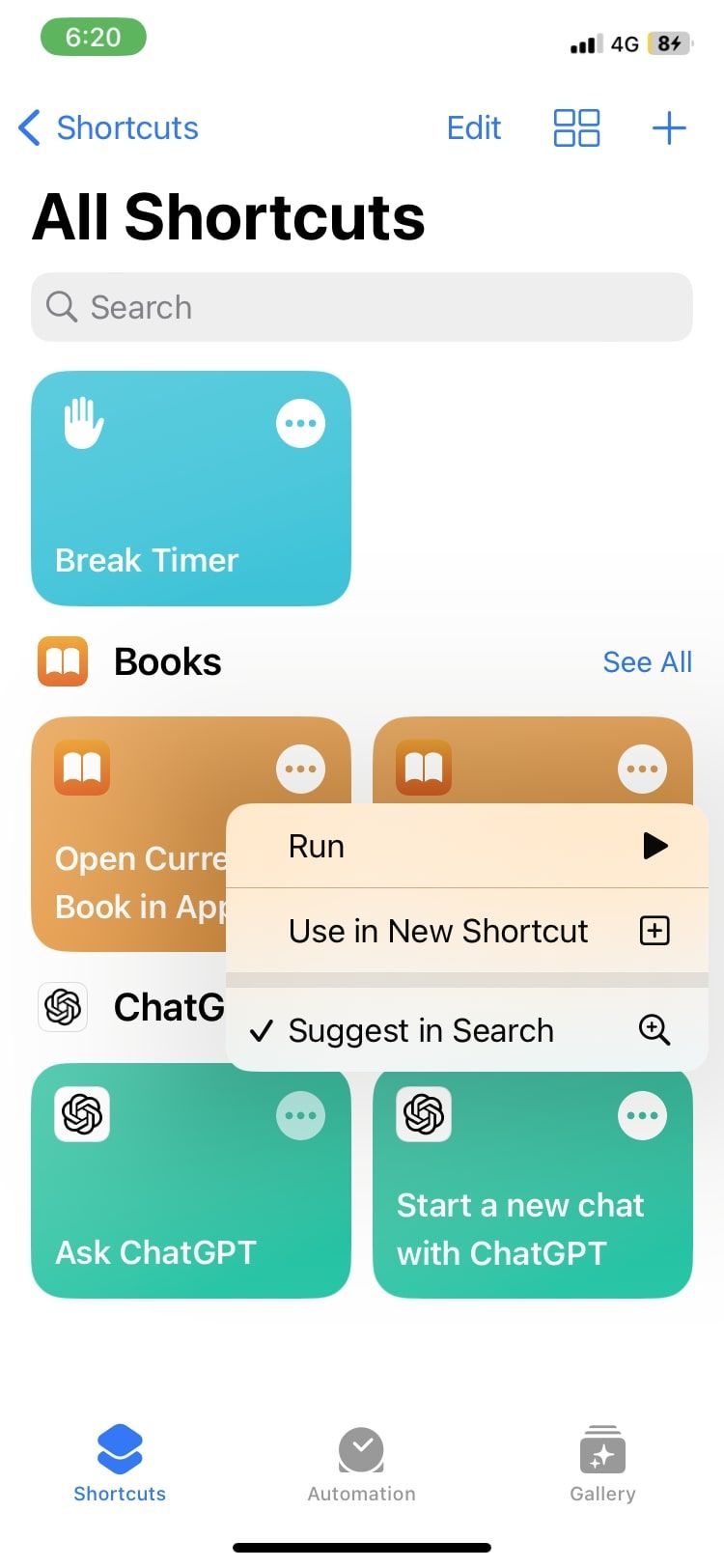The image size is (724, 1568).
Task: Switch to the Gallery tab
Action: pos(602,1464)
